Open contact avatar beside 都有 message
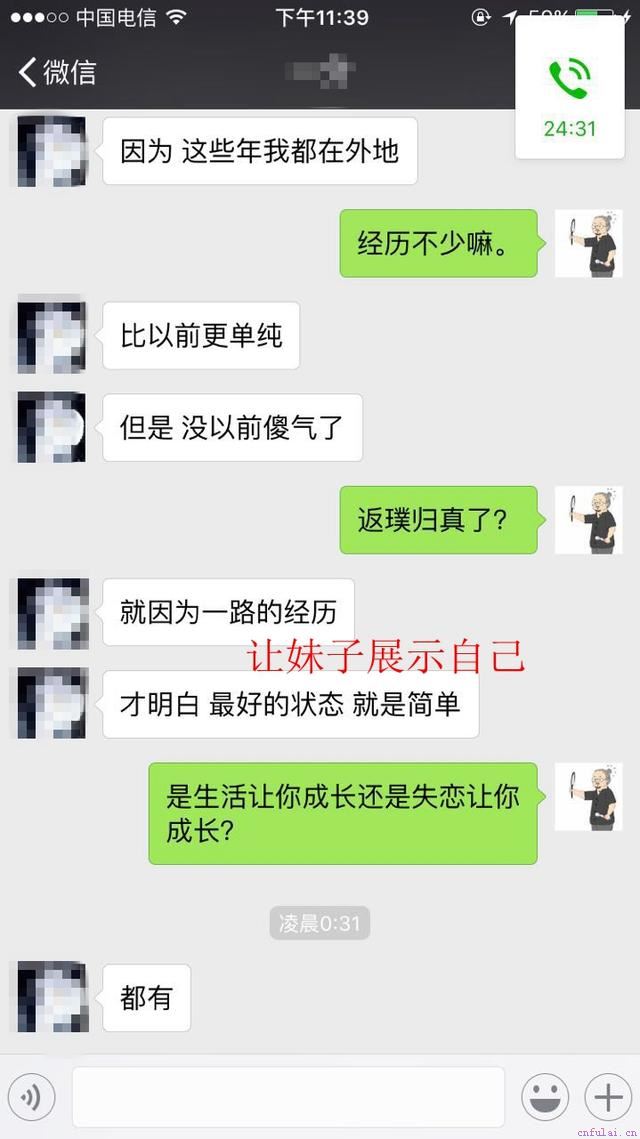The image size is (640, 1139). tap(52, 997)
